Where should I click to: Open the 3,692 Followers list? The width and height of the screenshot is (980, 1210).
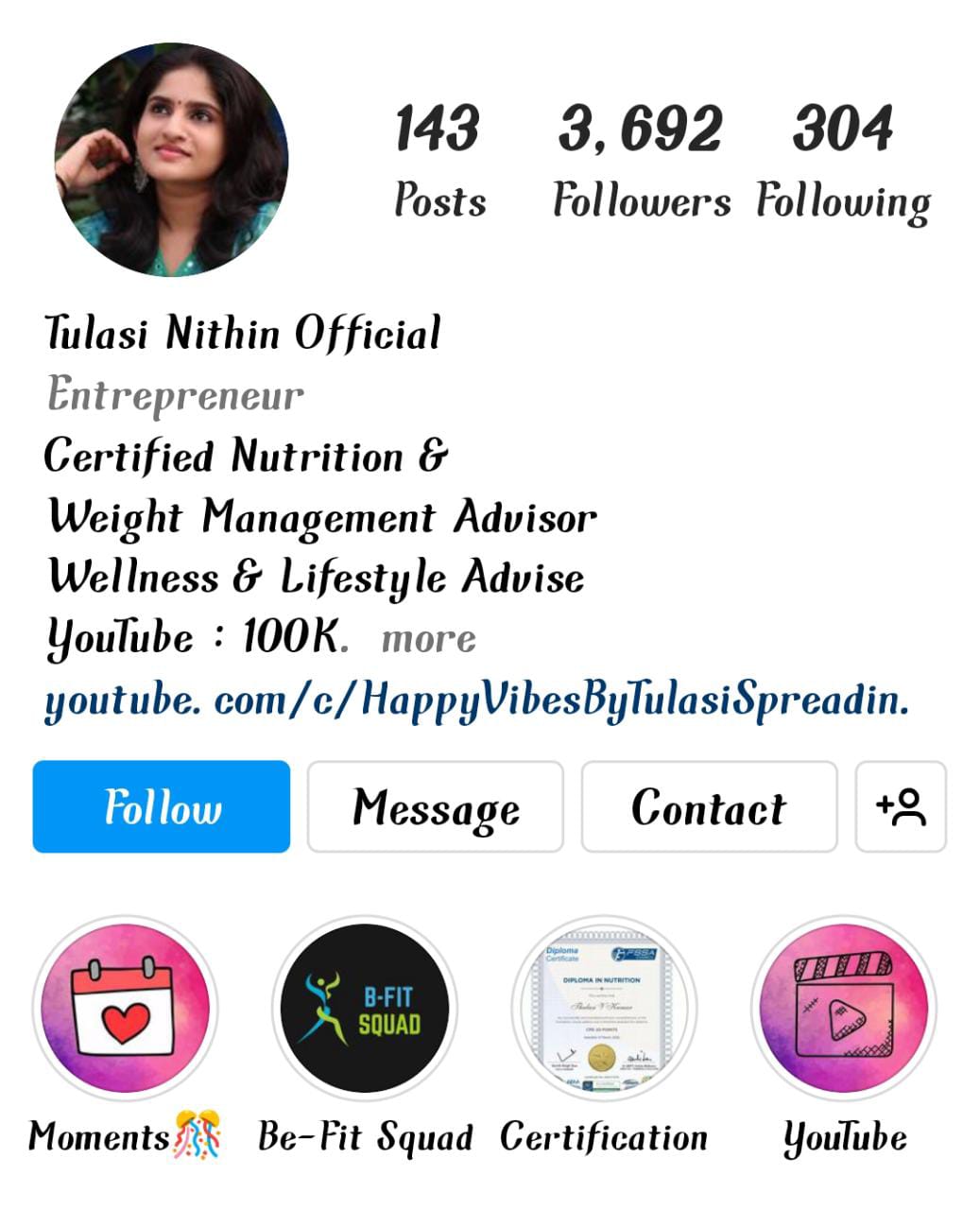(x=641, y=161)
